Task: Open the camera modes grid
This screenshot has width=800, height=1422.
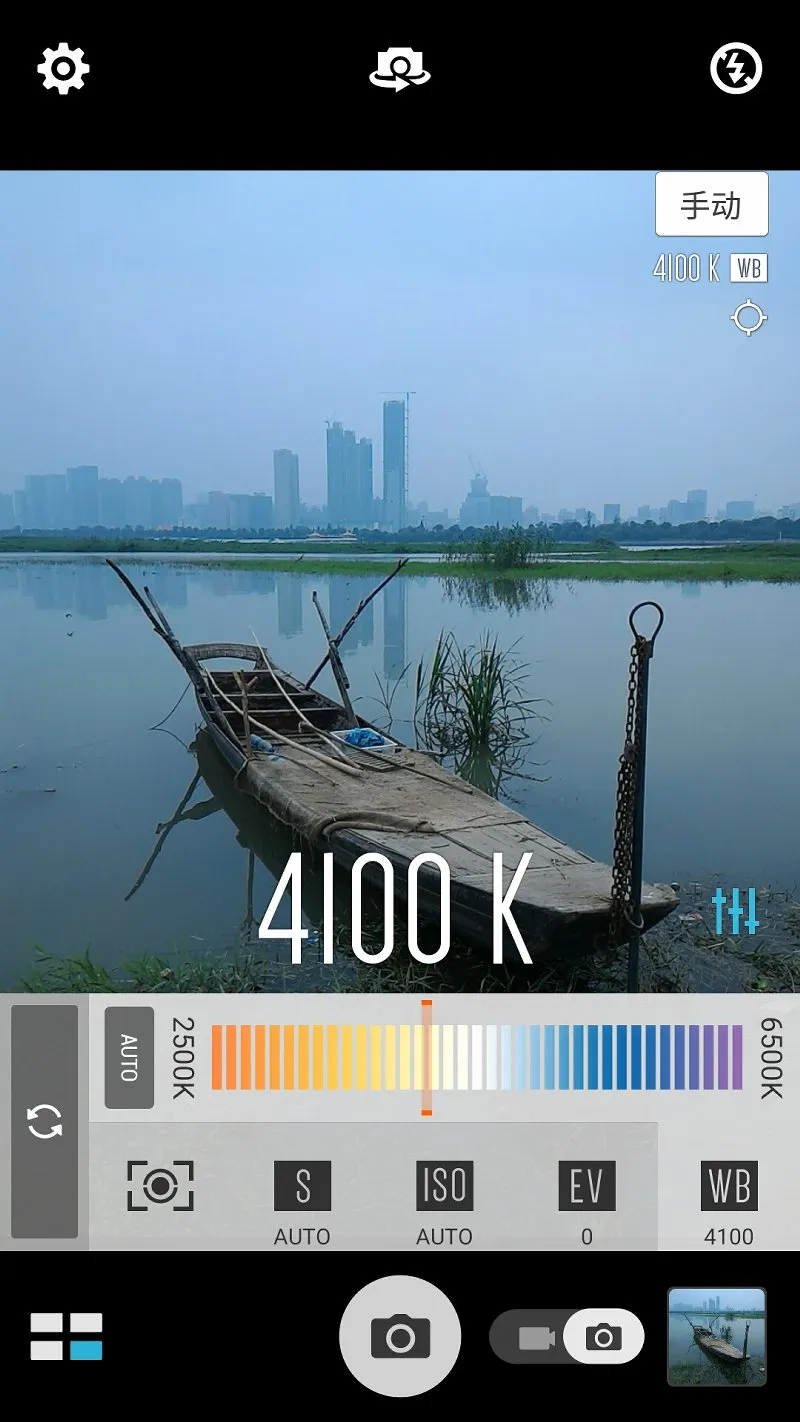Action: pyautogui.click(x=66, y=1337)
